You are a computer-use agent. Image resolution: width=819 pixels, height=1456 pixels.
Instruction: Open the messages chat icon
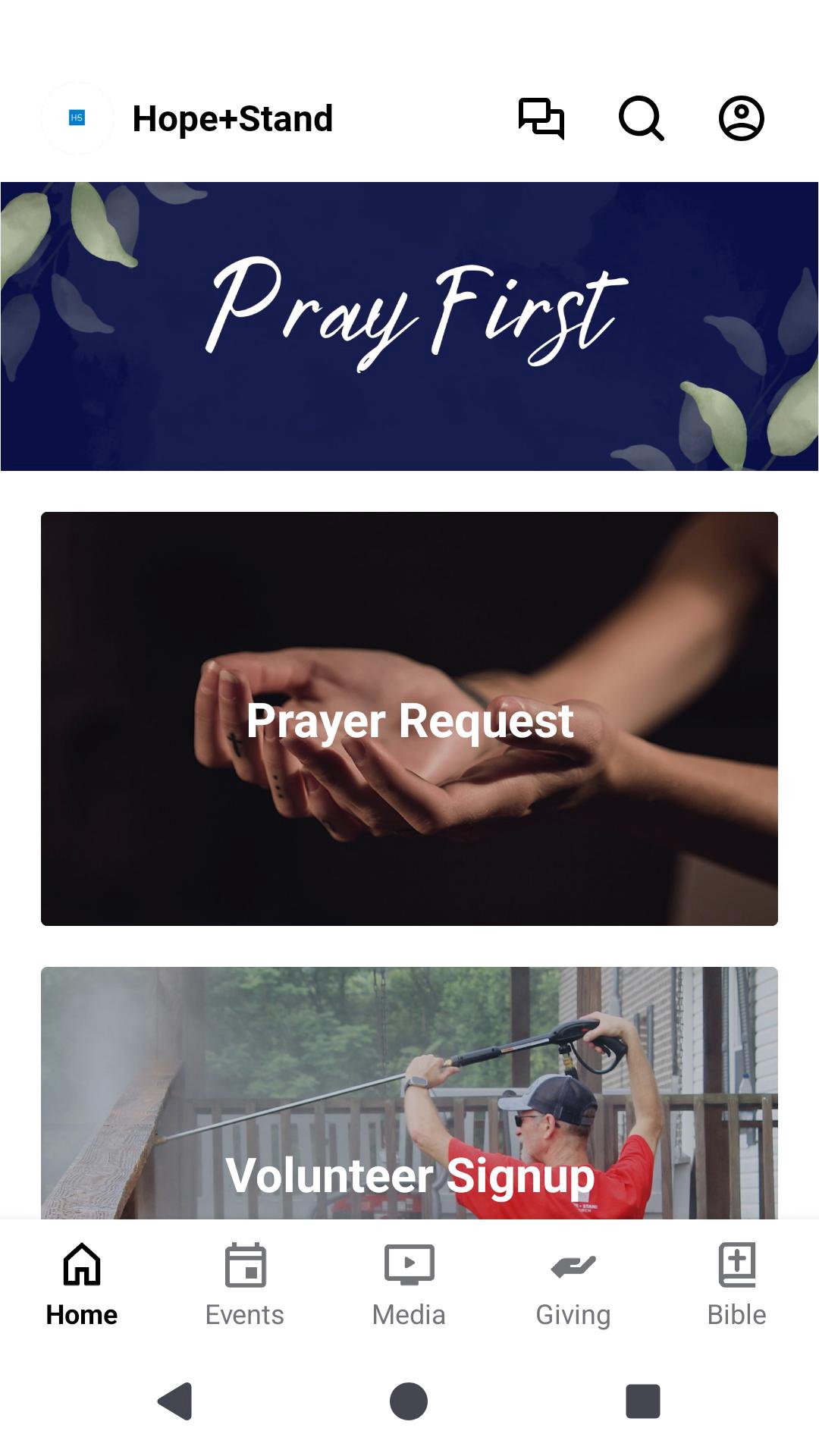click(541, 118)
